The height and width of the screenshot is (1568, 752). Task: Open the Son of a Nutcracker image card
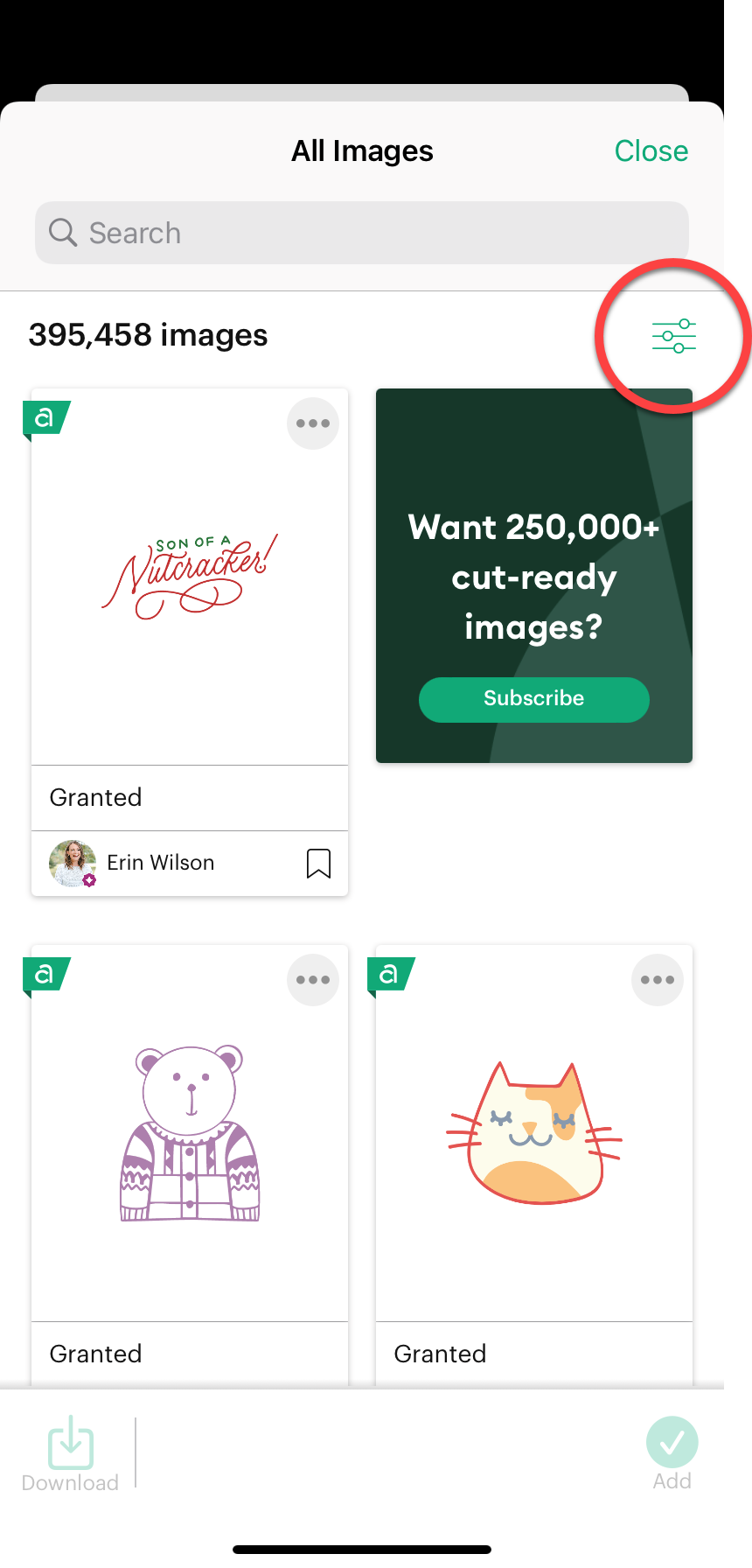coord(190,577)
